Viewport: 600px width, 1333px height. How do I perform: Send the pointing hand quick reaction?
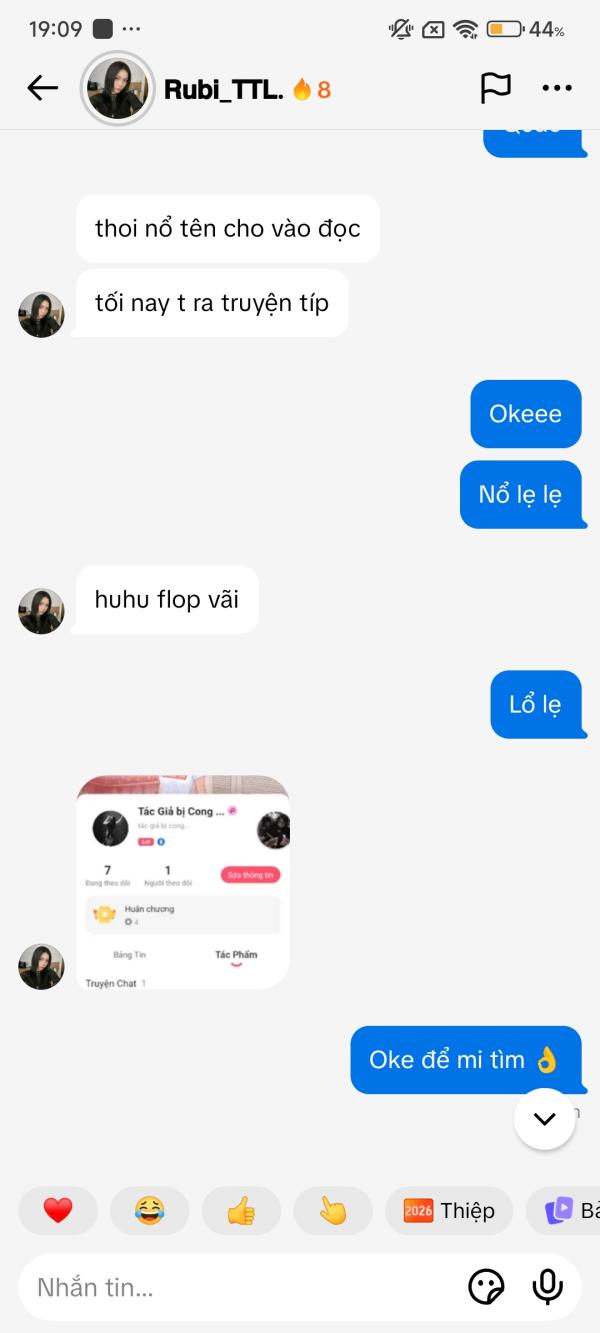pos(333,1211)
